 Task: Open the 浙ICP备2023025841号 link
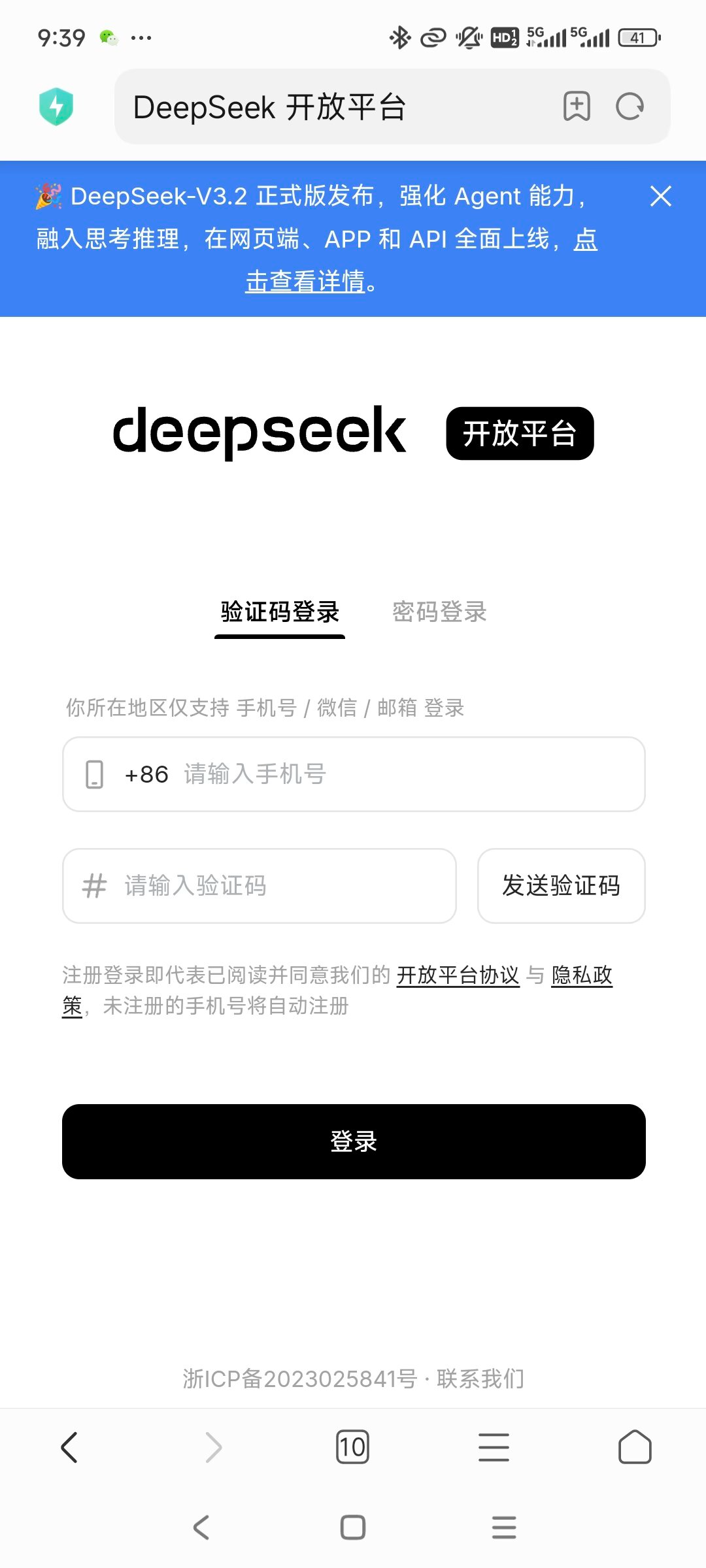[299, 1379]
